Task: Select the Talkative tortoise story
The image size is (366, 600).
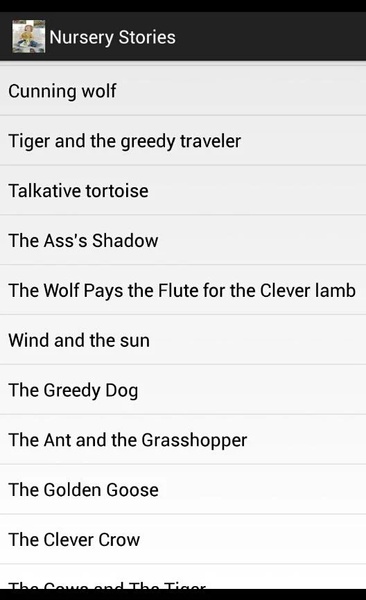Action: (x=183, y=190)
